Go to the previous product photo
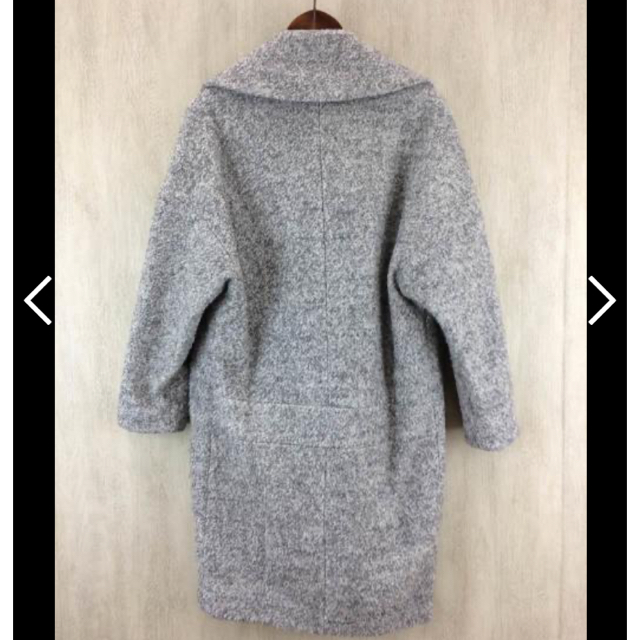This screenshot has width=640, height=640. coord(38,300)
